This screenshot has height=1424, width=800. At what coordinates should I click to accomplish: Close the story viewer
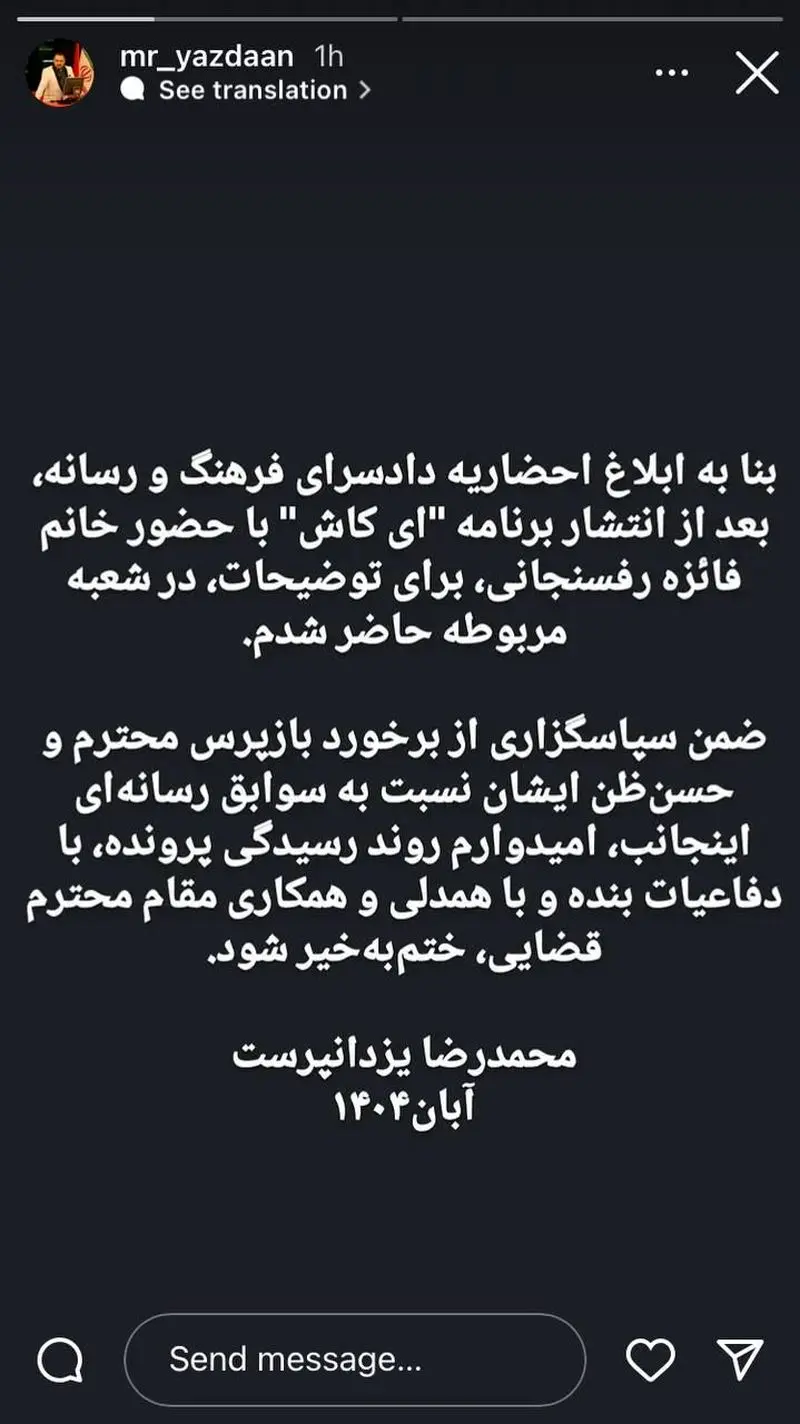click(x=757, y=73)
